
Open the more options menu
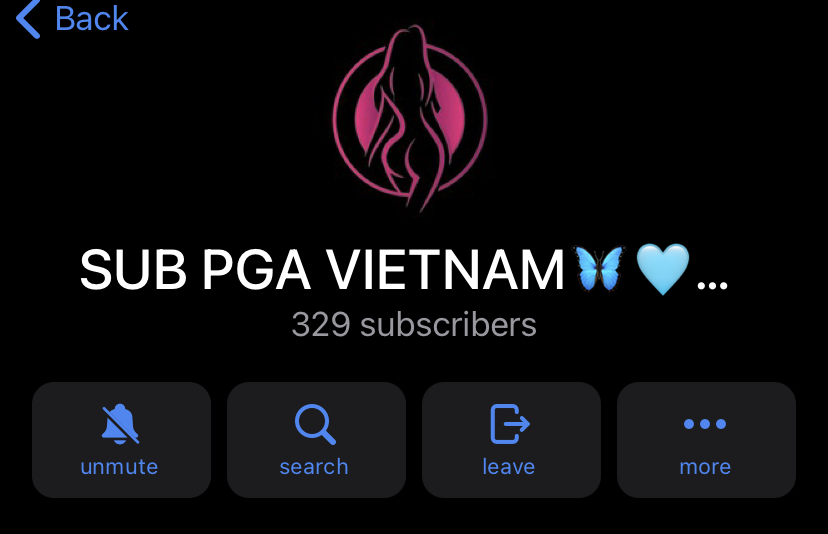[x=705, y=440]
